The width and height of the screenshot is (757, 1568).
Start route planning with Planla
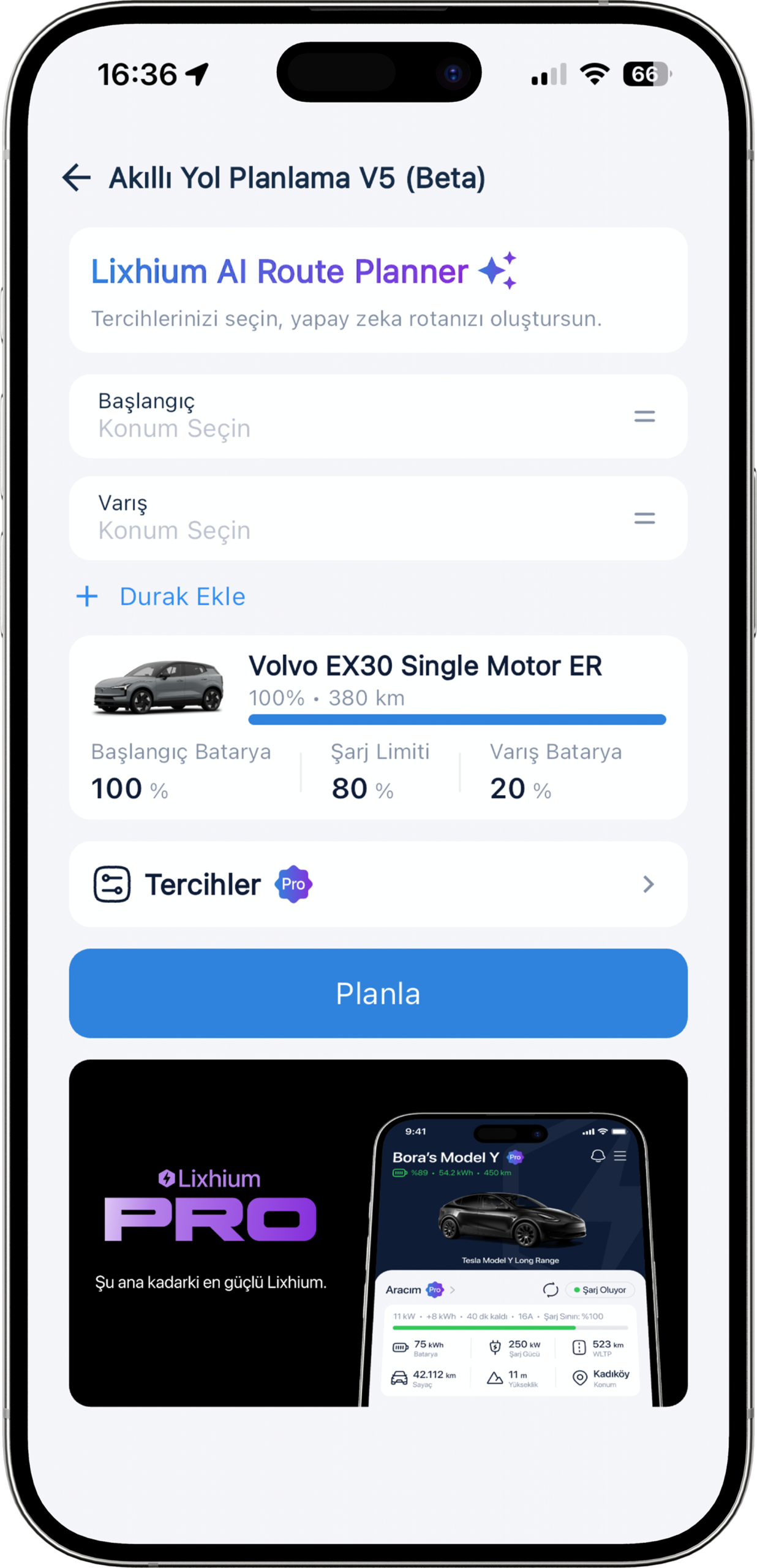[x=378, y=993]
